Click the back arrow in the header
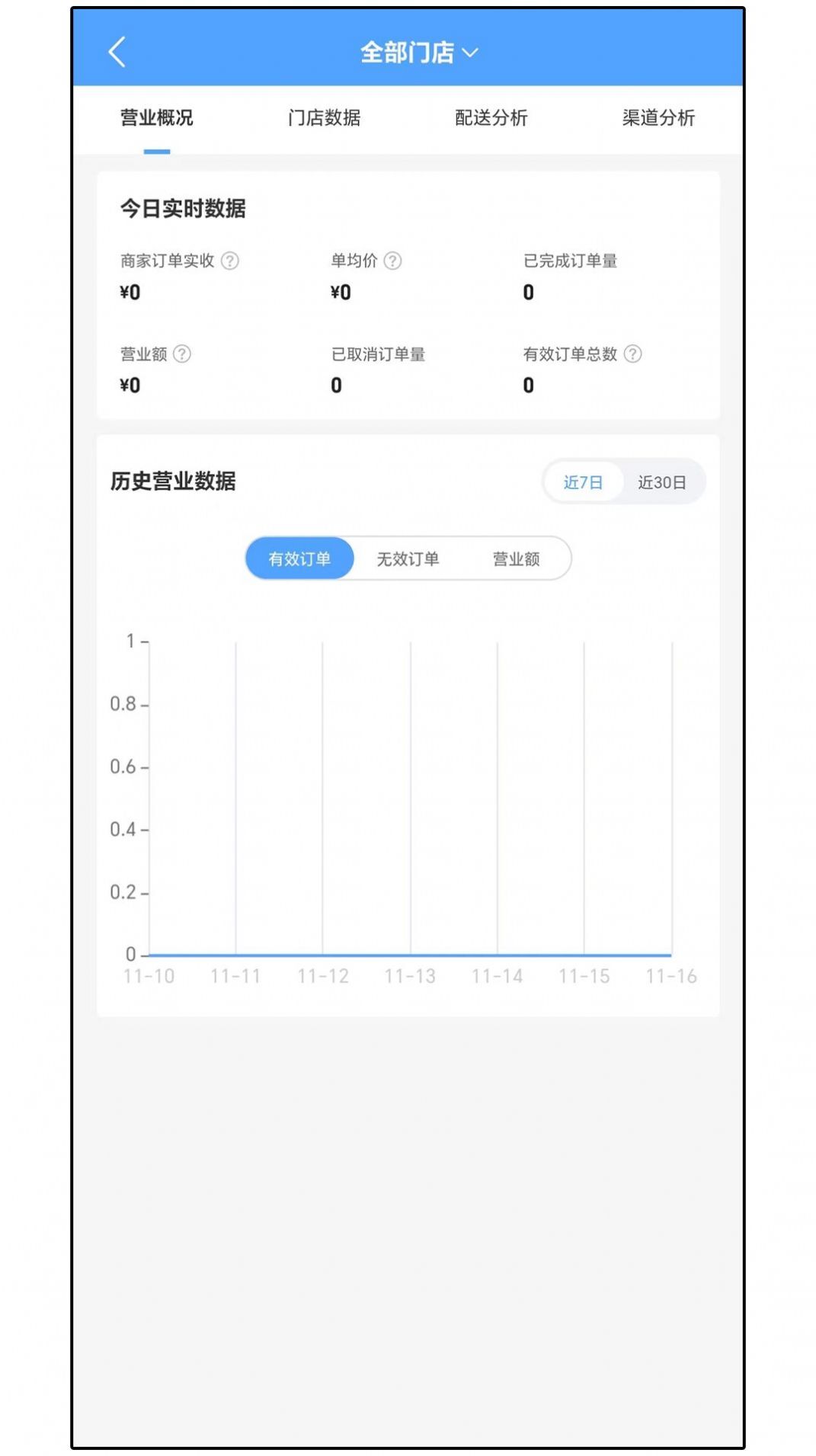Viewport: 816px width, 1456px height. (x=117, y=52)
